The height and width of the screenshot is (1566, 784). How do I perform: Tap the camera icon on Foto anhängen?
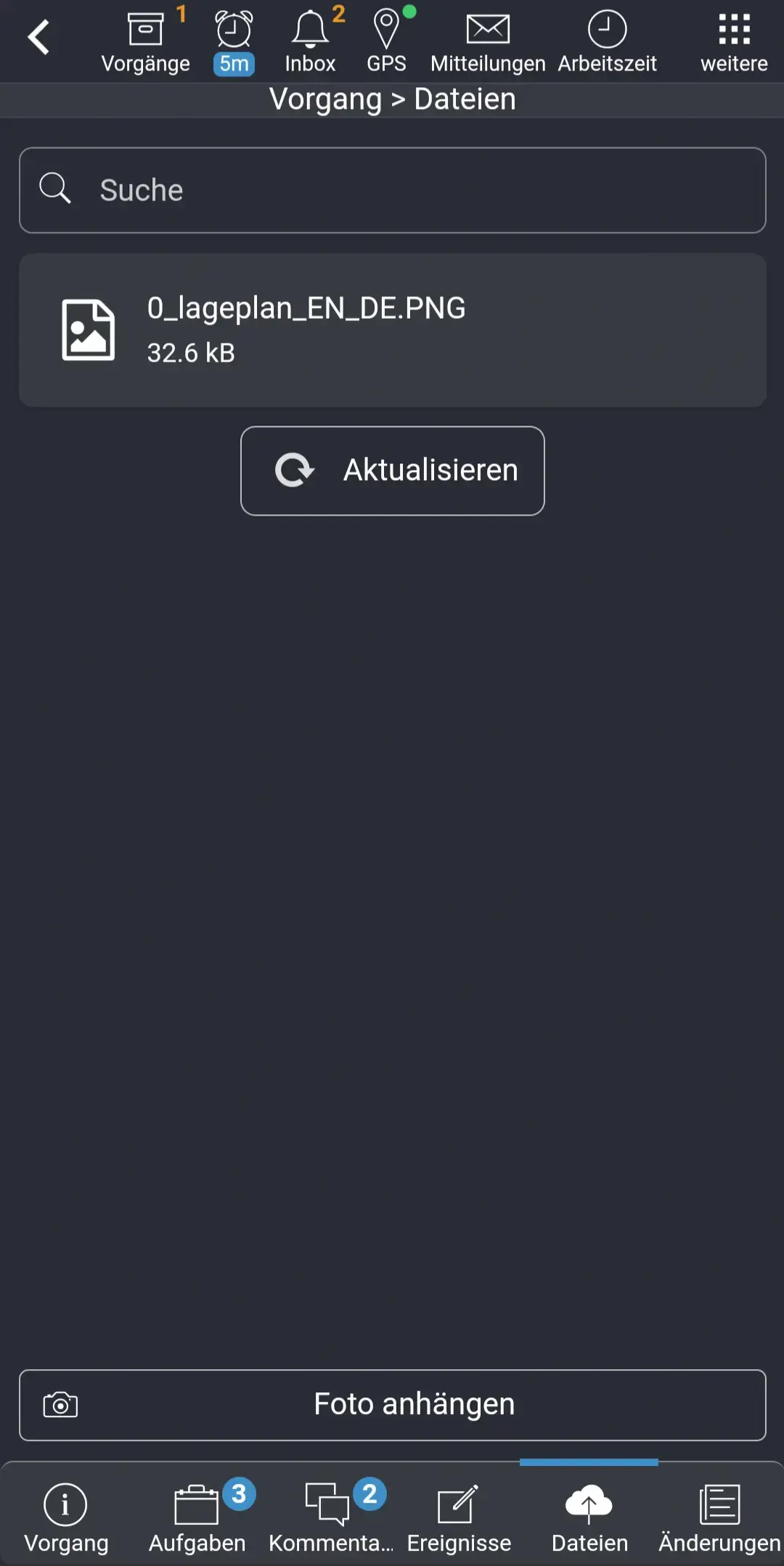pos(61,1404)
